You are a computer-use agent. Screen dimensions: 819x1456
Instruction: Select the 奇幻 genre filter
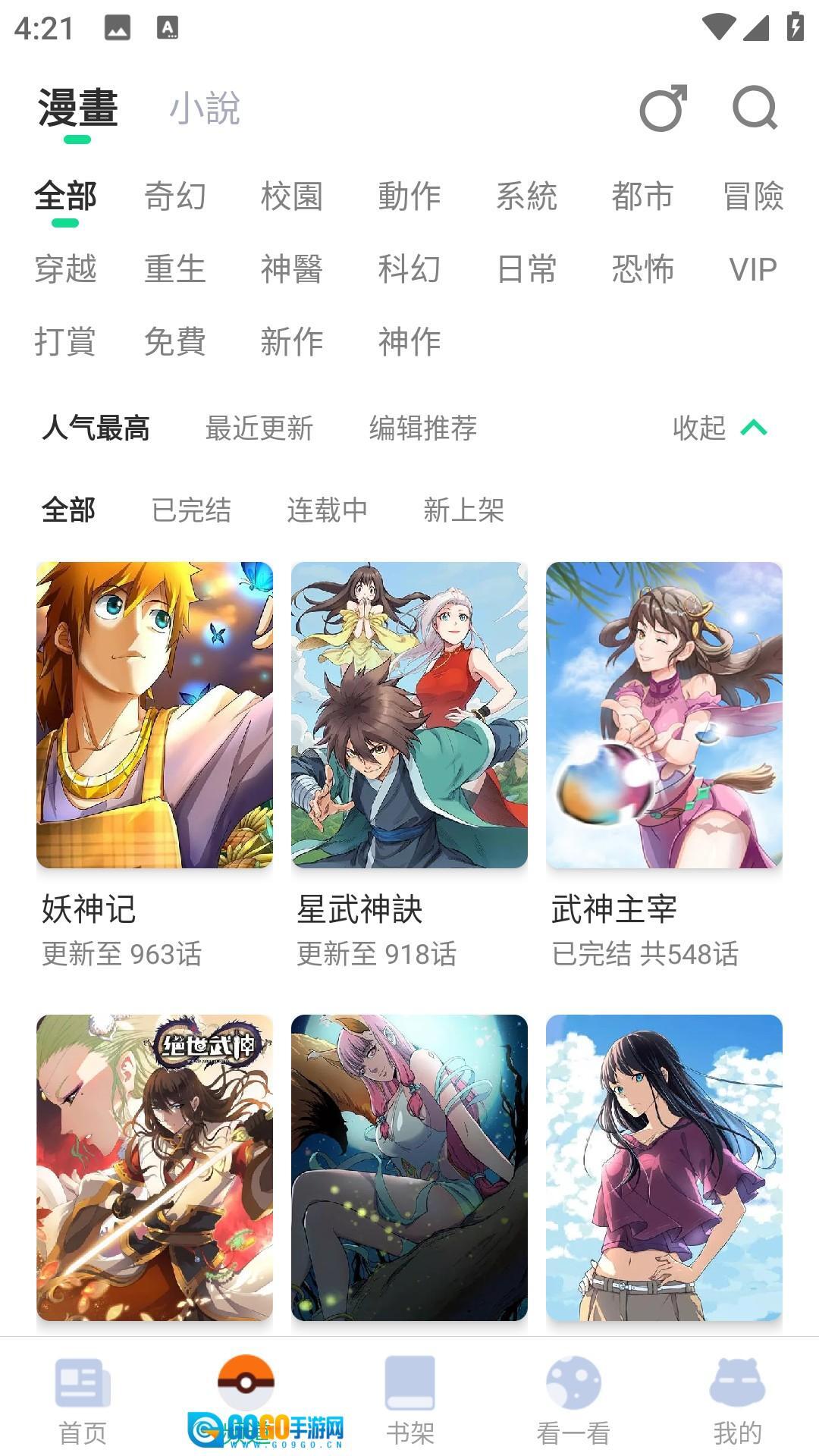[x=175, y=196]
